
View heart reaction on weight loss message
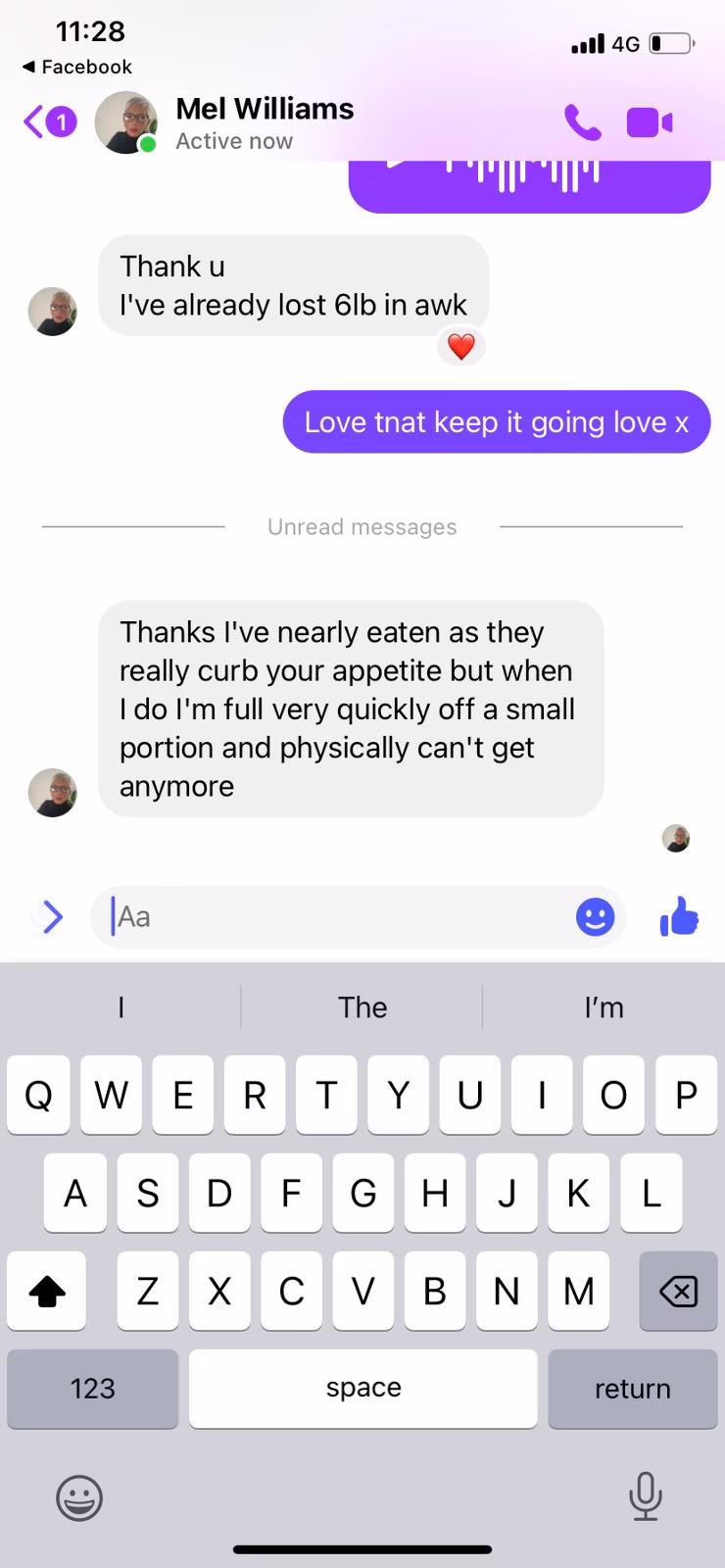tap(460, 346)
